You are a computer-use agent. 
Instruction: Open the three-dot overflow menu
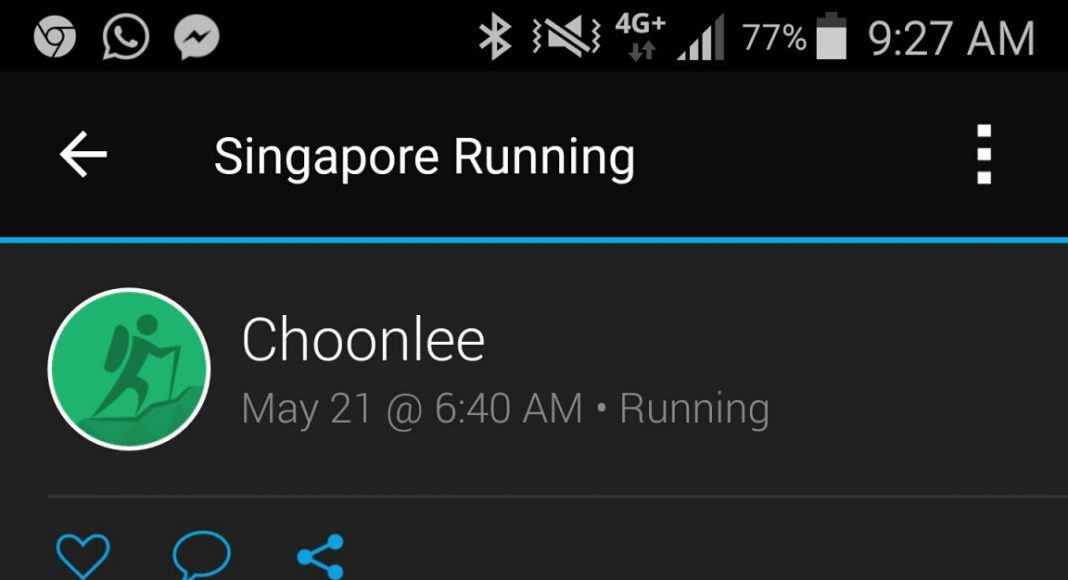[x=984, y=155]
